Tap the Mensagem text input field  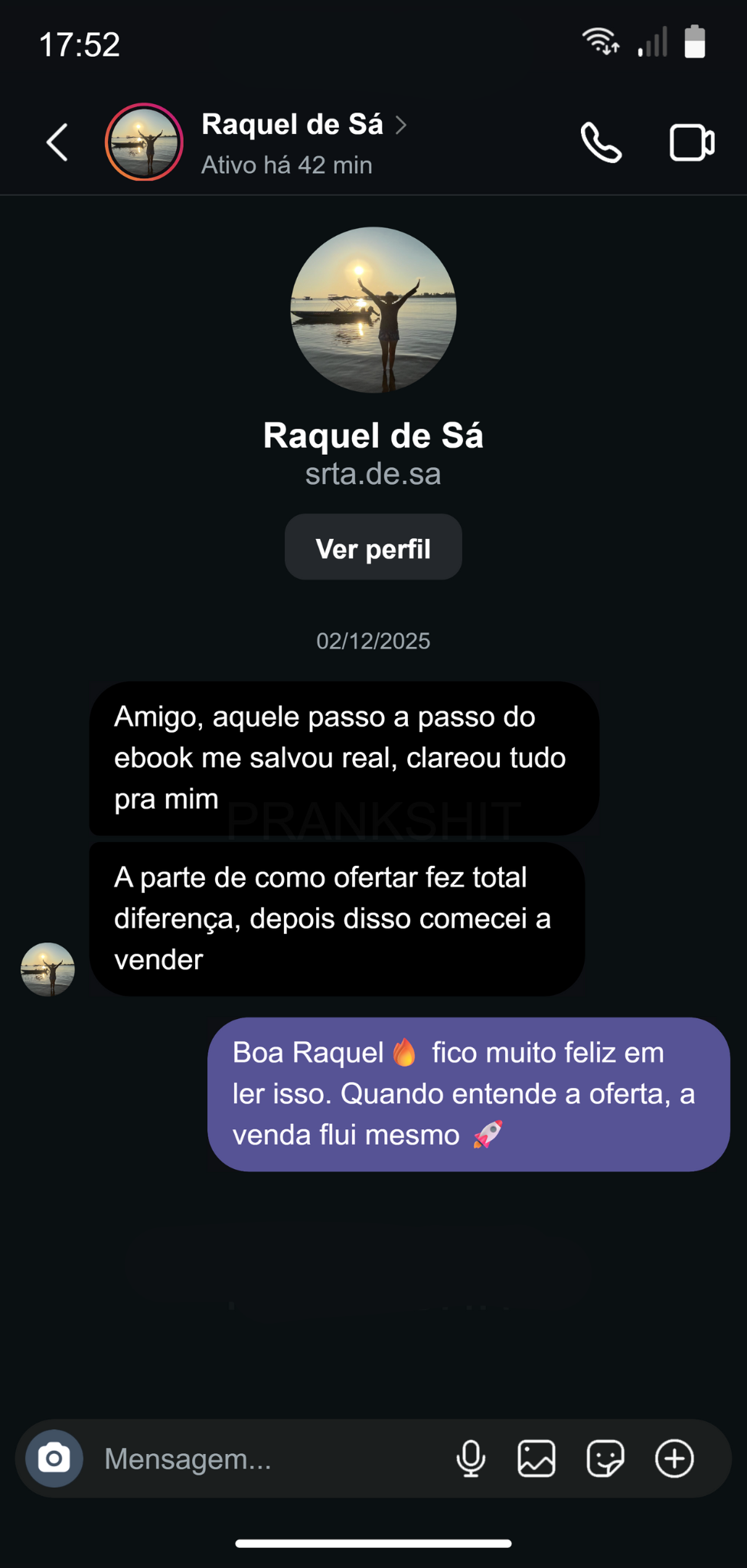[230, 1458]
